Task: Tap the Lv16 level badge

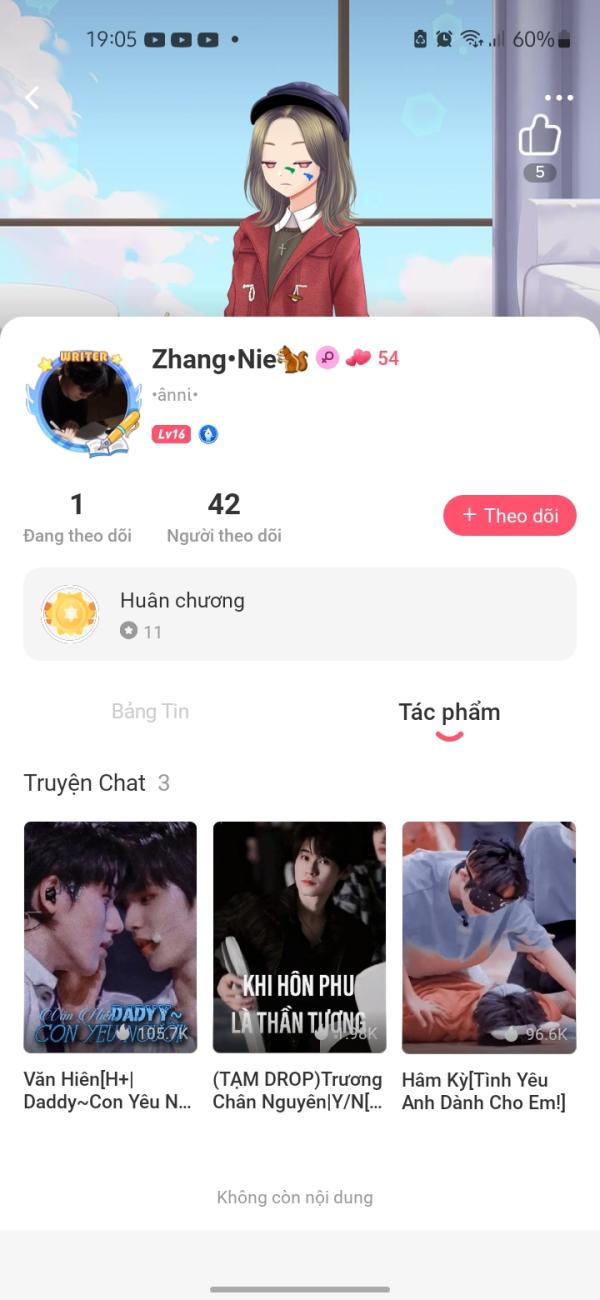Action: click(x=171, y=434)
